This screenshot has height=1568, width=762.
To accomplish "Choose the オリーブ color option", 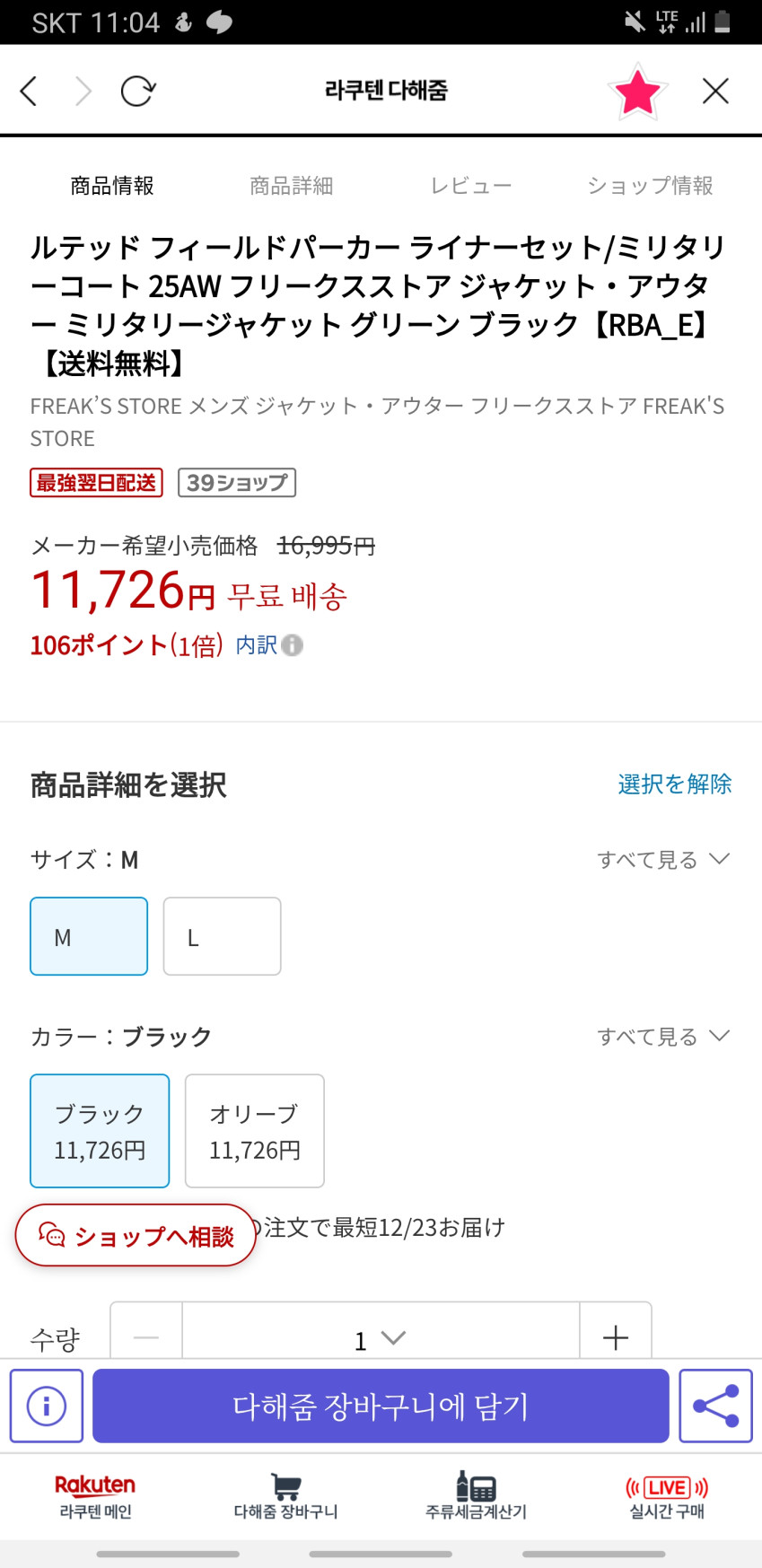I will (x=254, y=1131).
